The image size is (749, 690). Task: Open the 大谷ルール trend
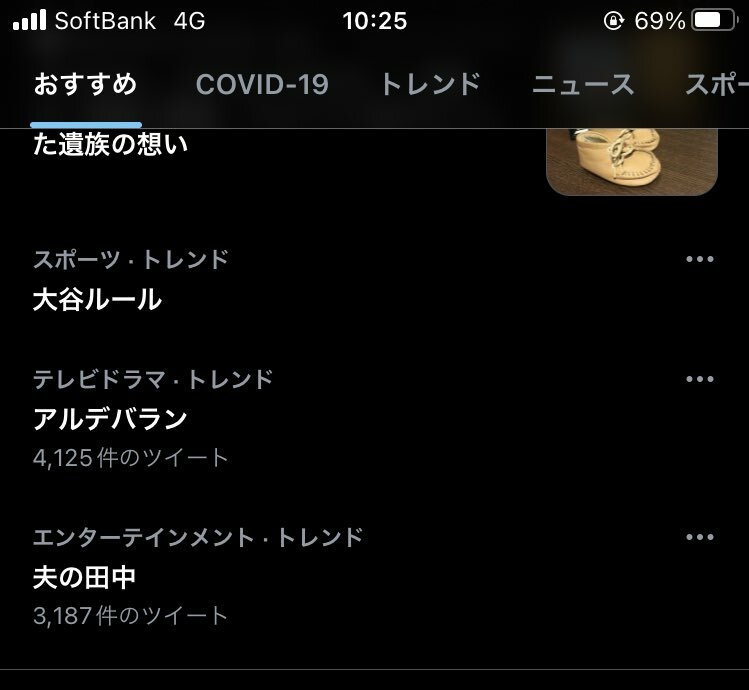click(x=97, y=299)
